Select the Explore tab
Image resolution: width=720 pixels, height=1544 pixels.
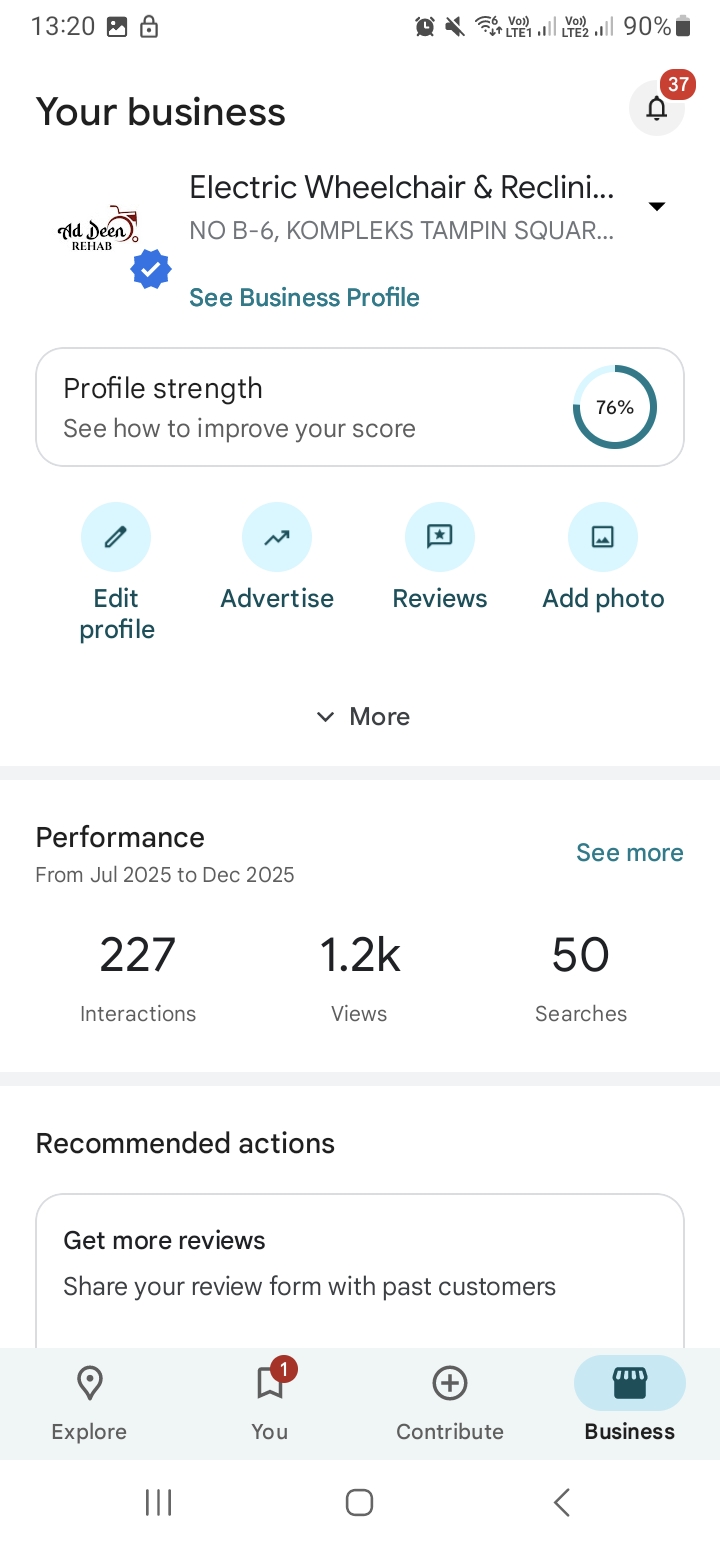click(x=88, y=1400)
